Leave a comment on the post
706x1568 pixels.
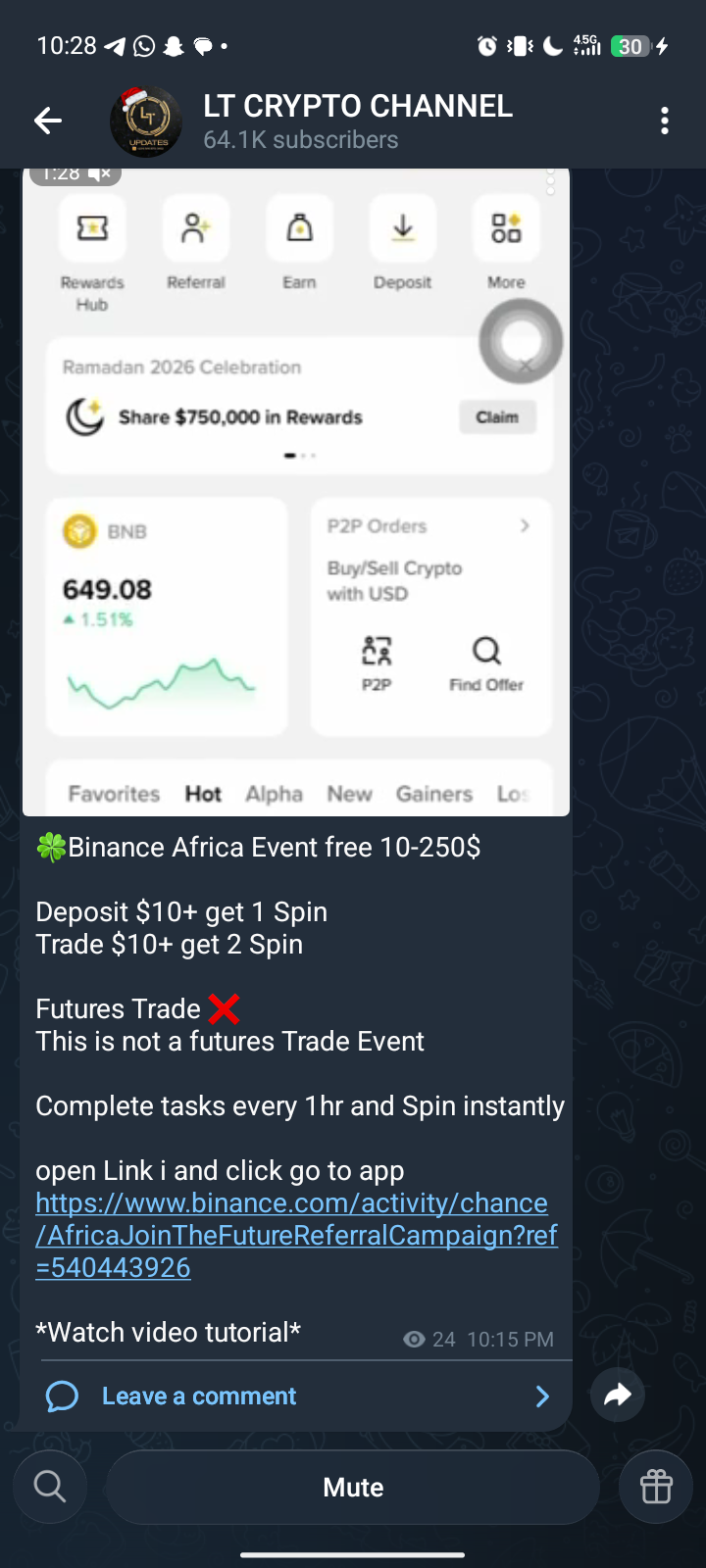coord(198,1396)
